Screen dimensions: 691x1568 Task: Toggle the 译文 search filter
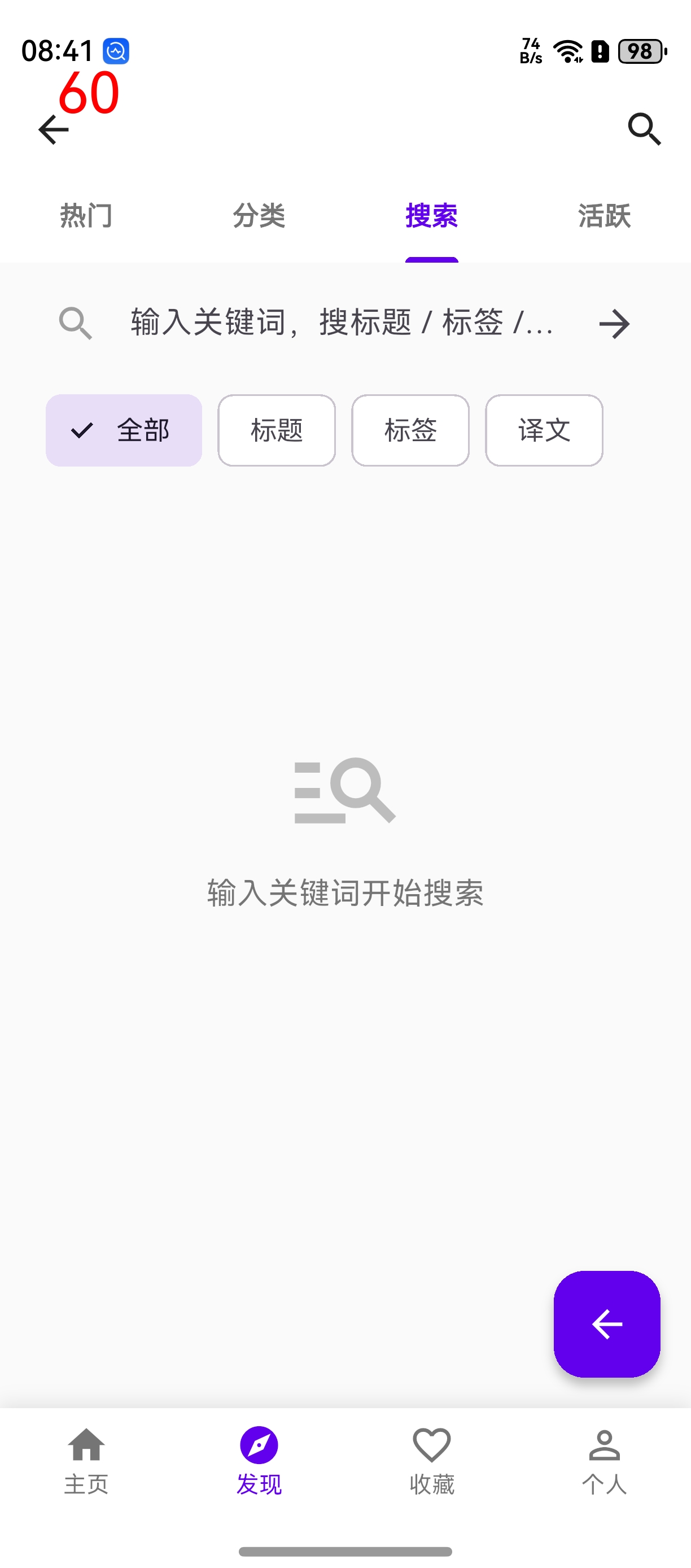point(543,430)
